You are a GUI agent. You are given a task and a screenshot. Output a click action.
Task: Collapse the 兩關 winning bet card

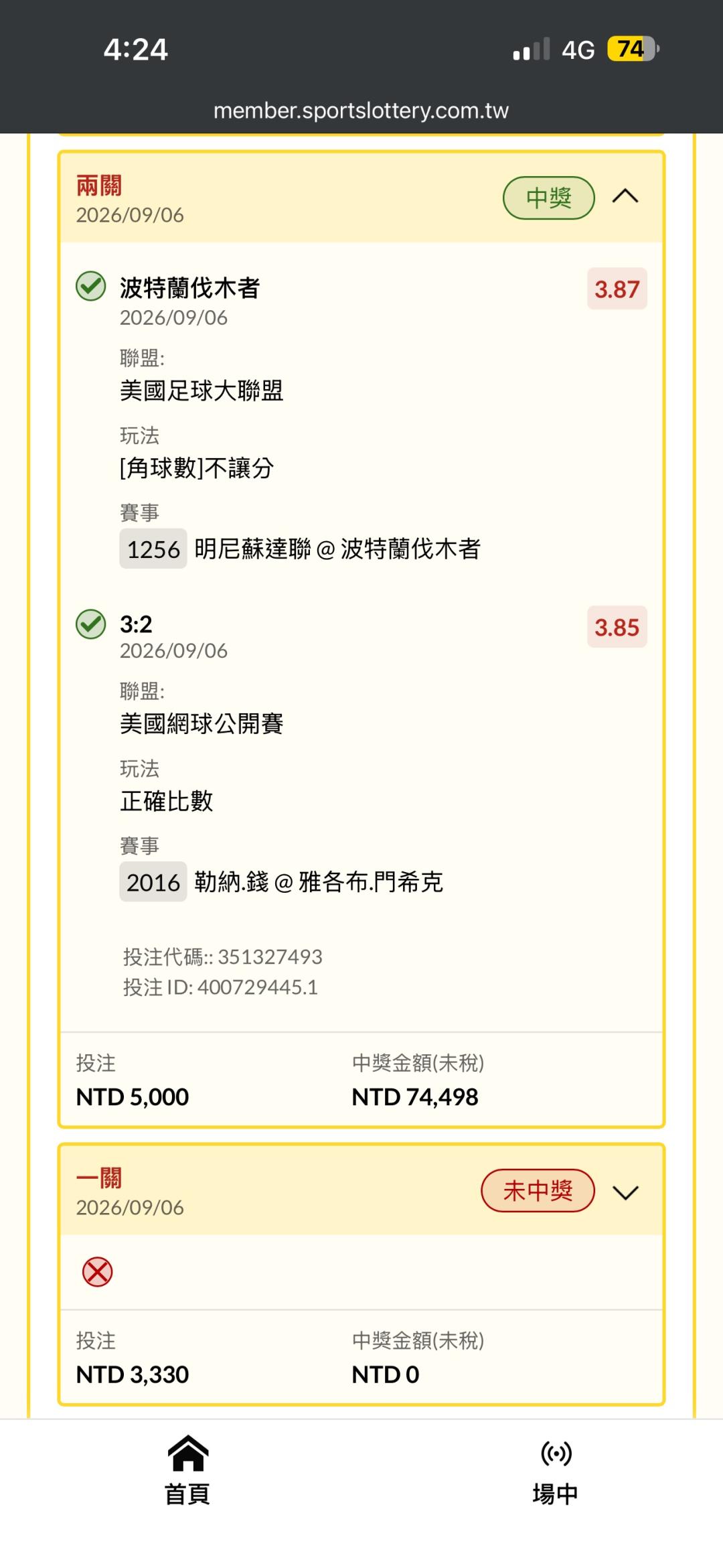click(x=625, y=197)
